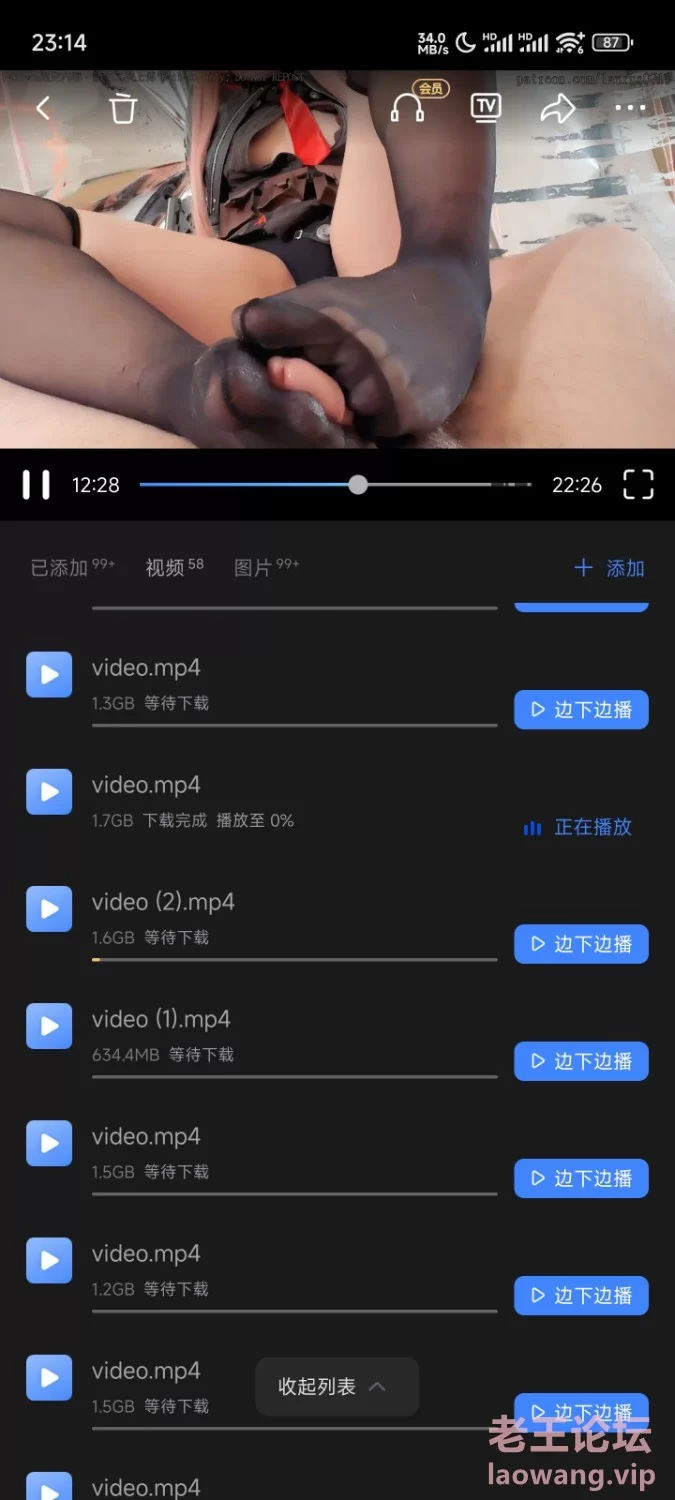The height and width of the screenshot is (1500, 675).
Task: Pause the video playback
Action: 36,485
